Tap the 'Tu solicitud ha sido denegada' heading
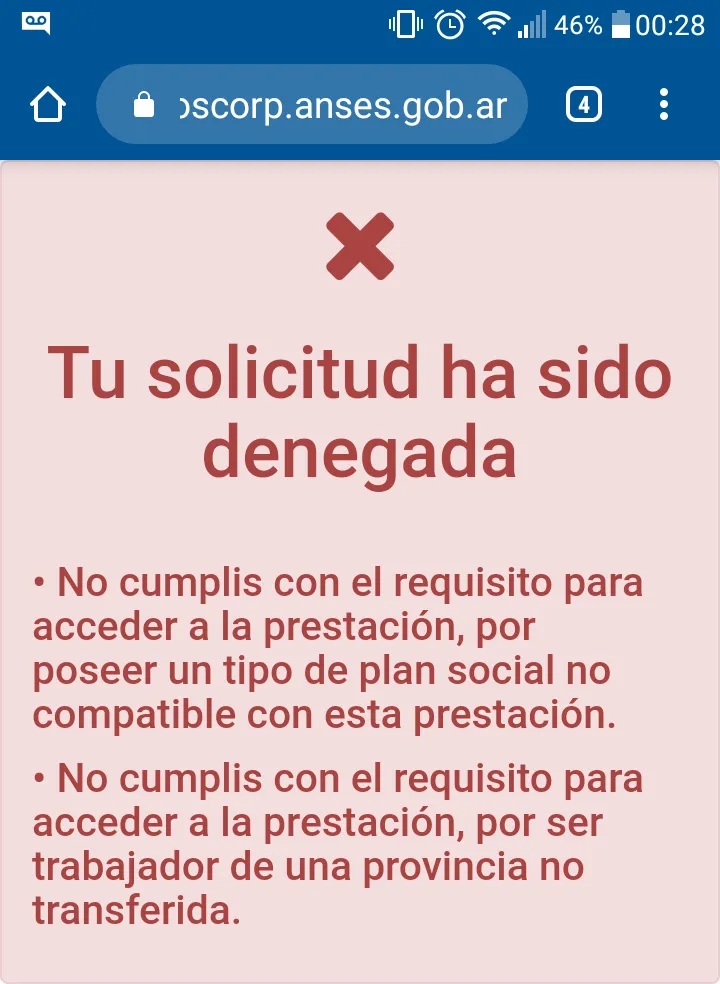 pyautogui.click(x=360, y=410)
